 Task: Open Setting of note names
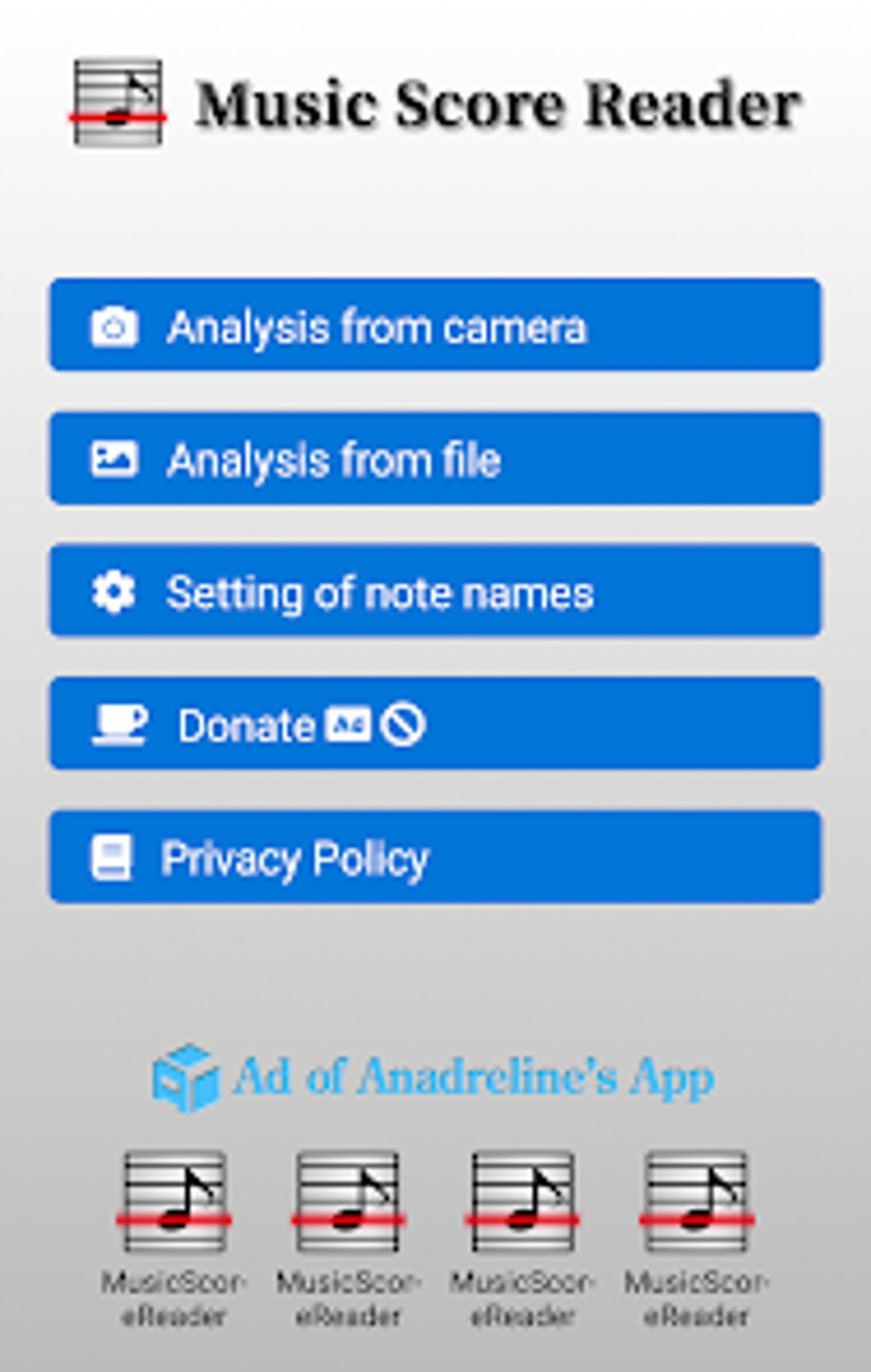pyautogui.click(x=435, y=592)
